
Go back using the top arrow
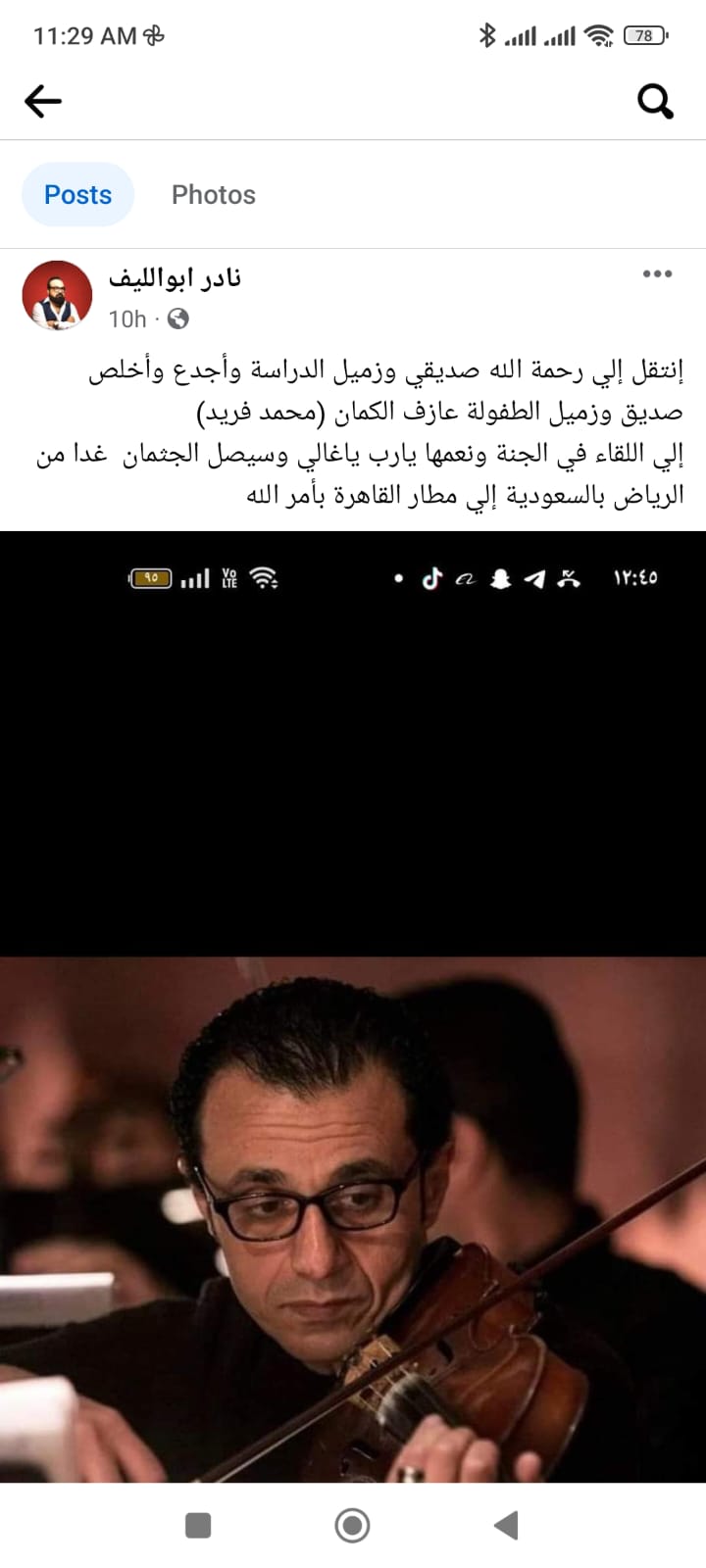click(x=43, y=101)
